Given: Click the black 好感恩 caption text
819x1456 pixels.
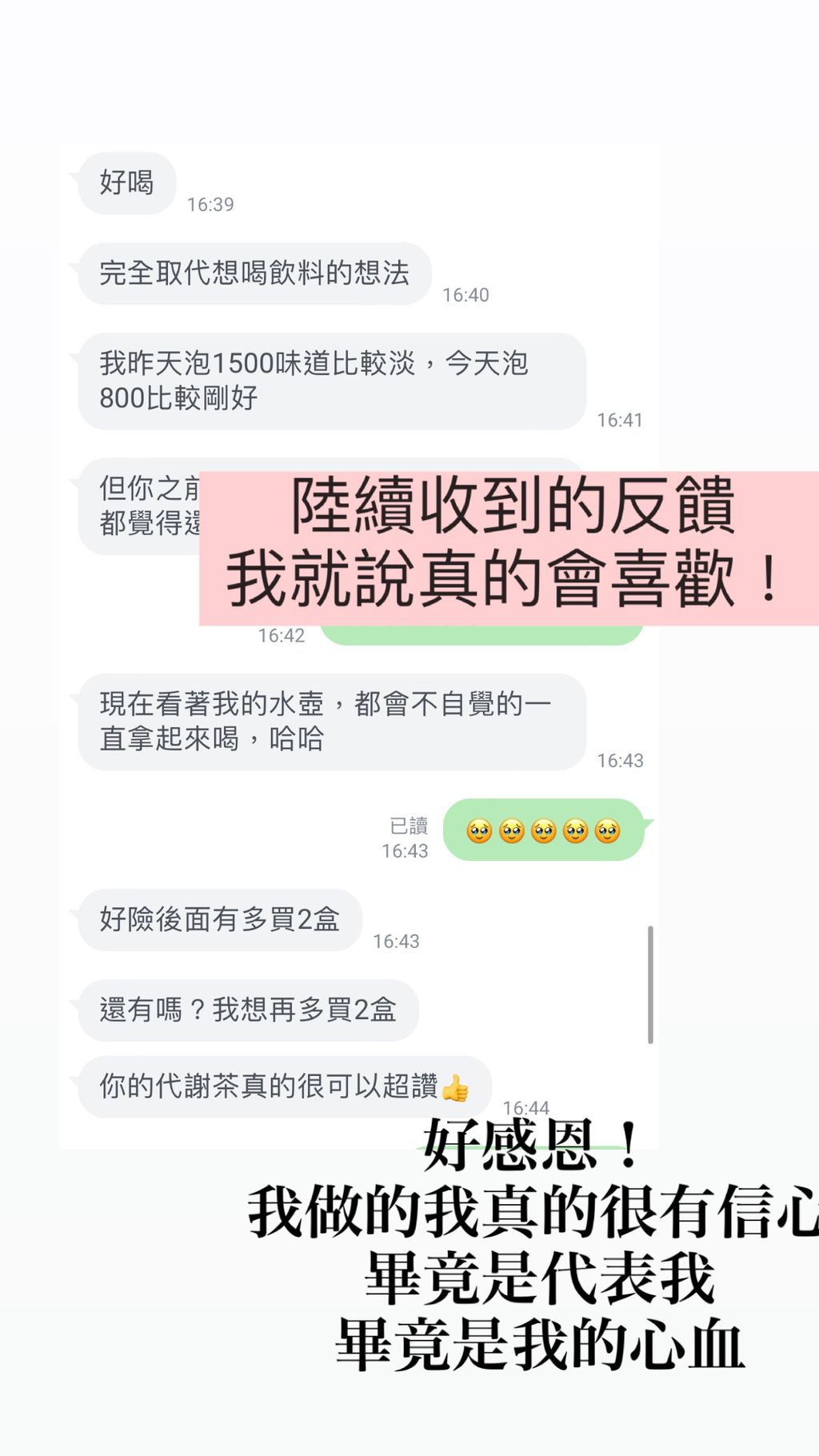Looking at the screenshot, I should pyautogui.click(x=528, y=1146).
